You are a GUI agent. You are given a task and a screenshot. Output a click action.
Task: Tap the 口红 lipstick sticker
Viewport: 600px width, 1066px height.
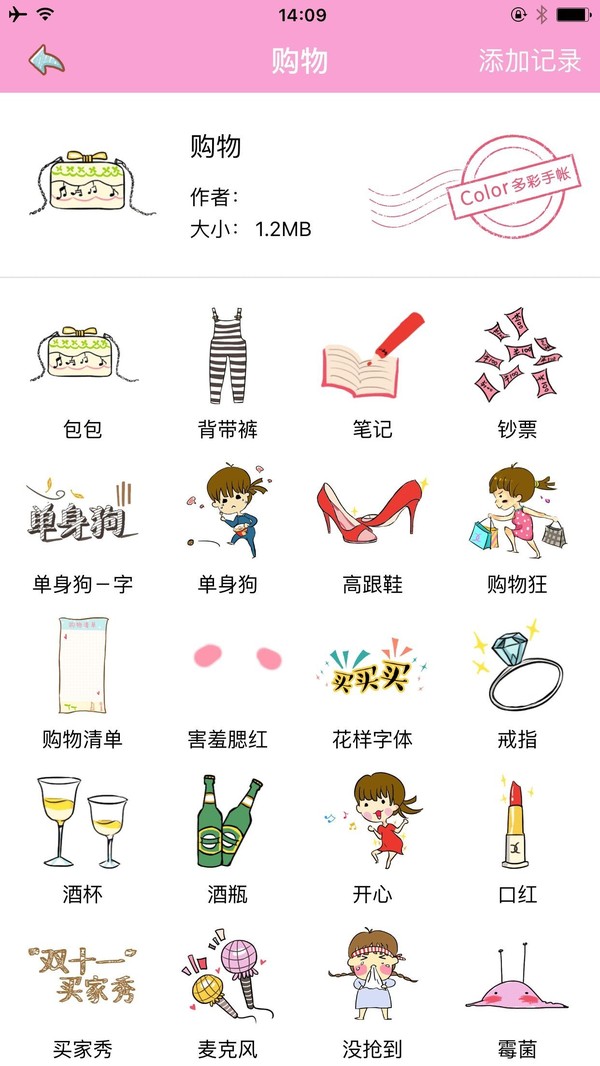click(x=517, y=822)
